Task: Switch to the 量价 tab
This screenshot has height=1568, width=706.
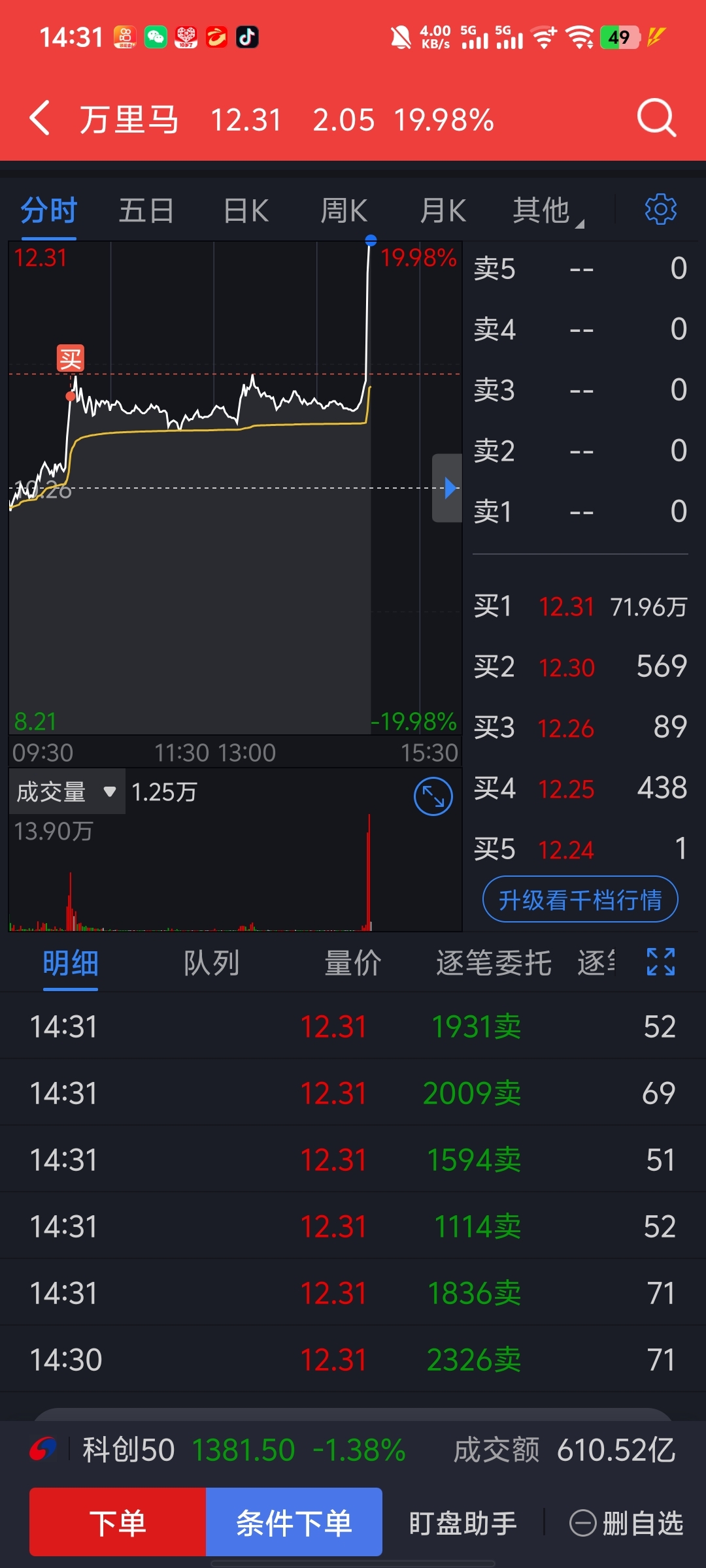Action: pyautogui.click(x=353, y=963)
